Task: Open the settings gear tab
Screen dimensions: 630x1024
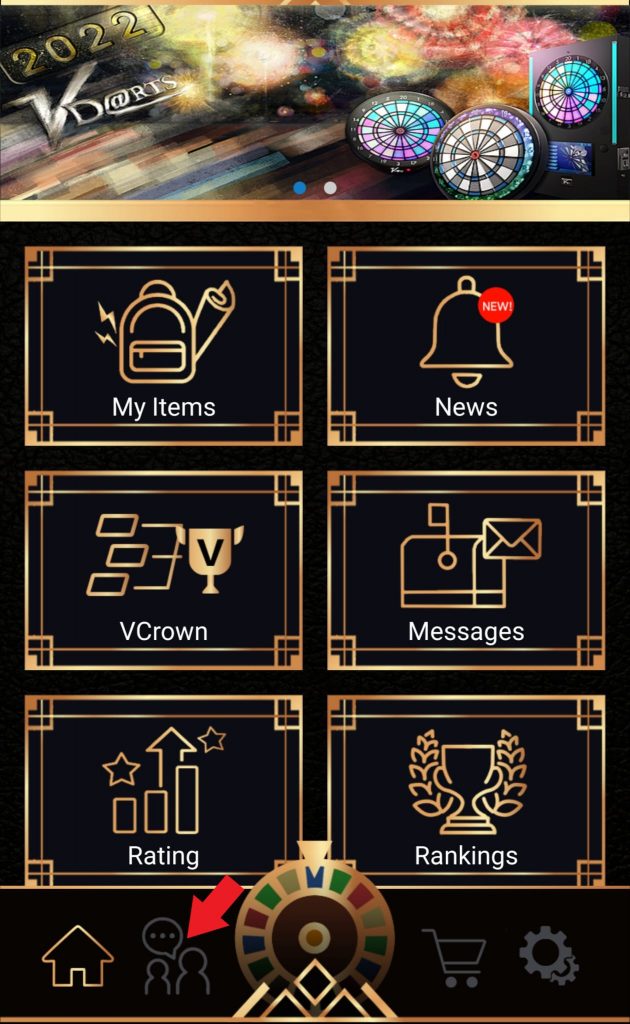Action: pyautogui.click(x=549, y=955)
